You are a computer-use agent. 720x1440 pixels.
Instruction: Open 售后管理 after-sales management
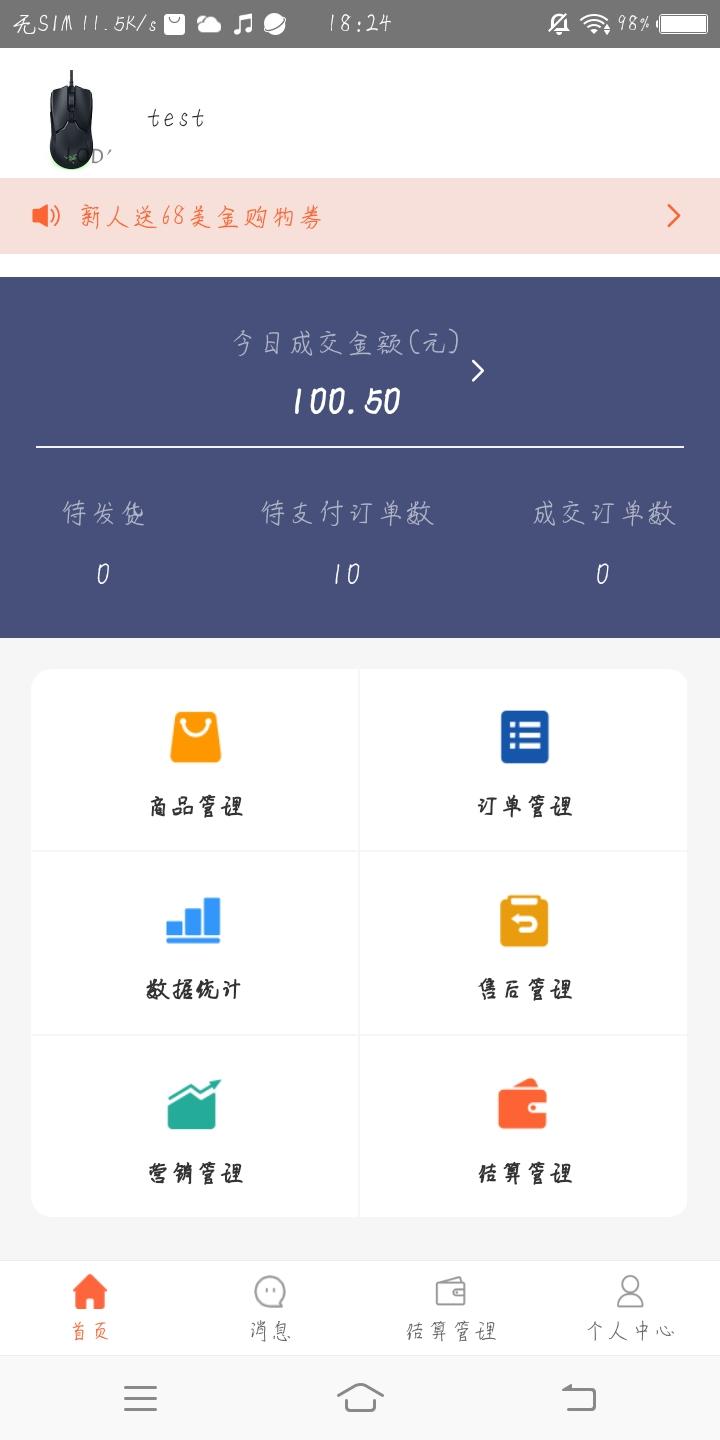point(524,944)
